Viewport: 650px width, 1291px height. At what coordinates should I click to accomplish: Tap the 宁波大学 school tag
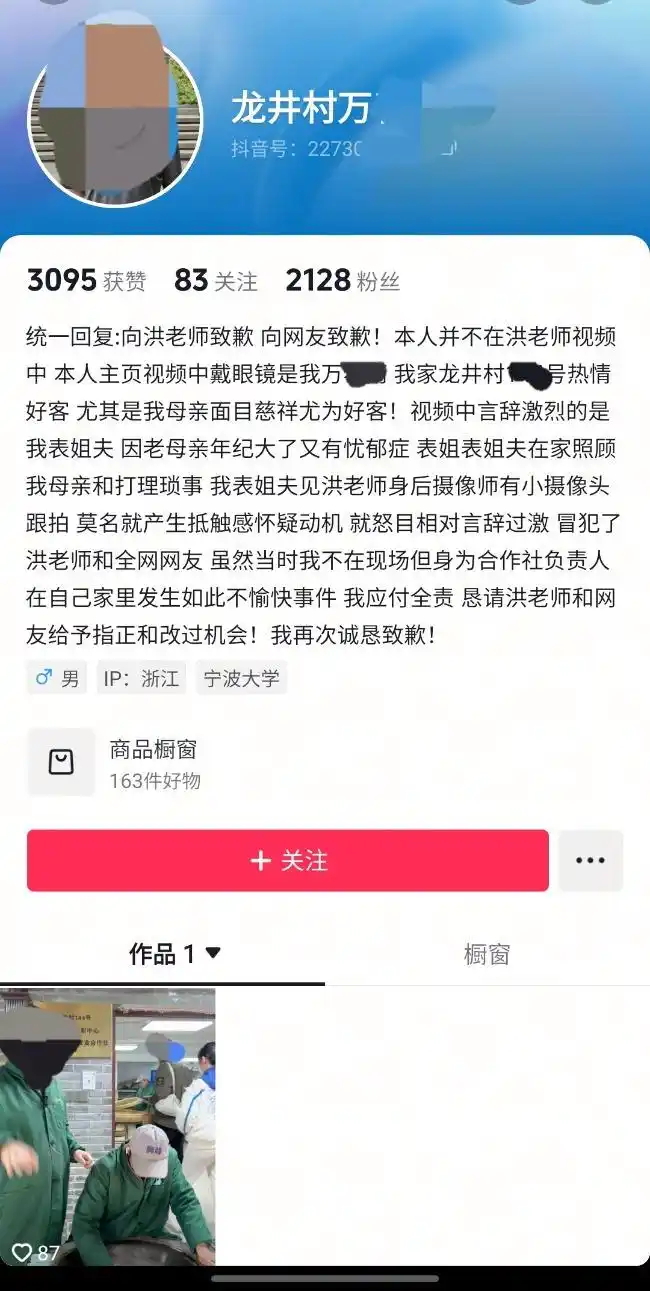241,679
